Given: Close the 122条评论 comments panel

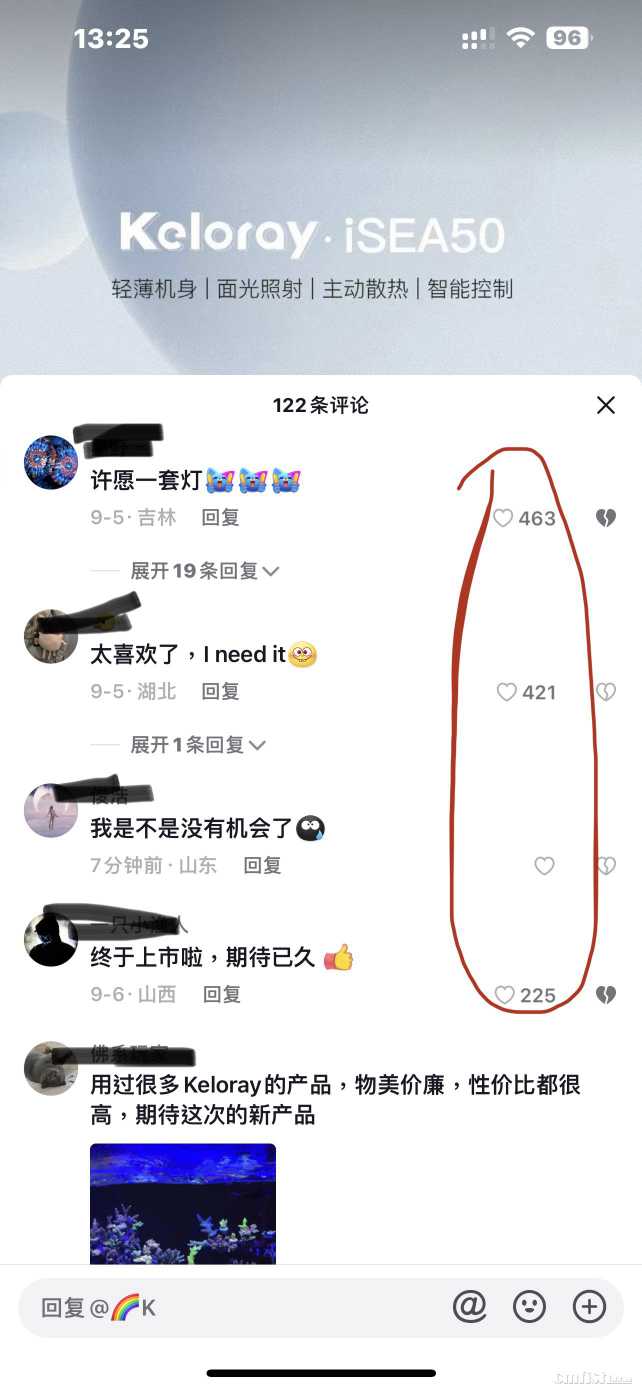Looking at the screenshot, I should point(605,405).
